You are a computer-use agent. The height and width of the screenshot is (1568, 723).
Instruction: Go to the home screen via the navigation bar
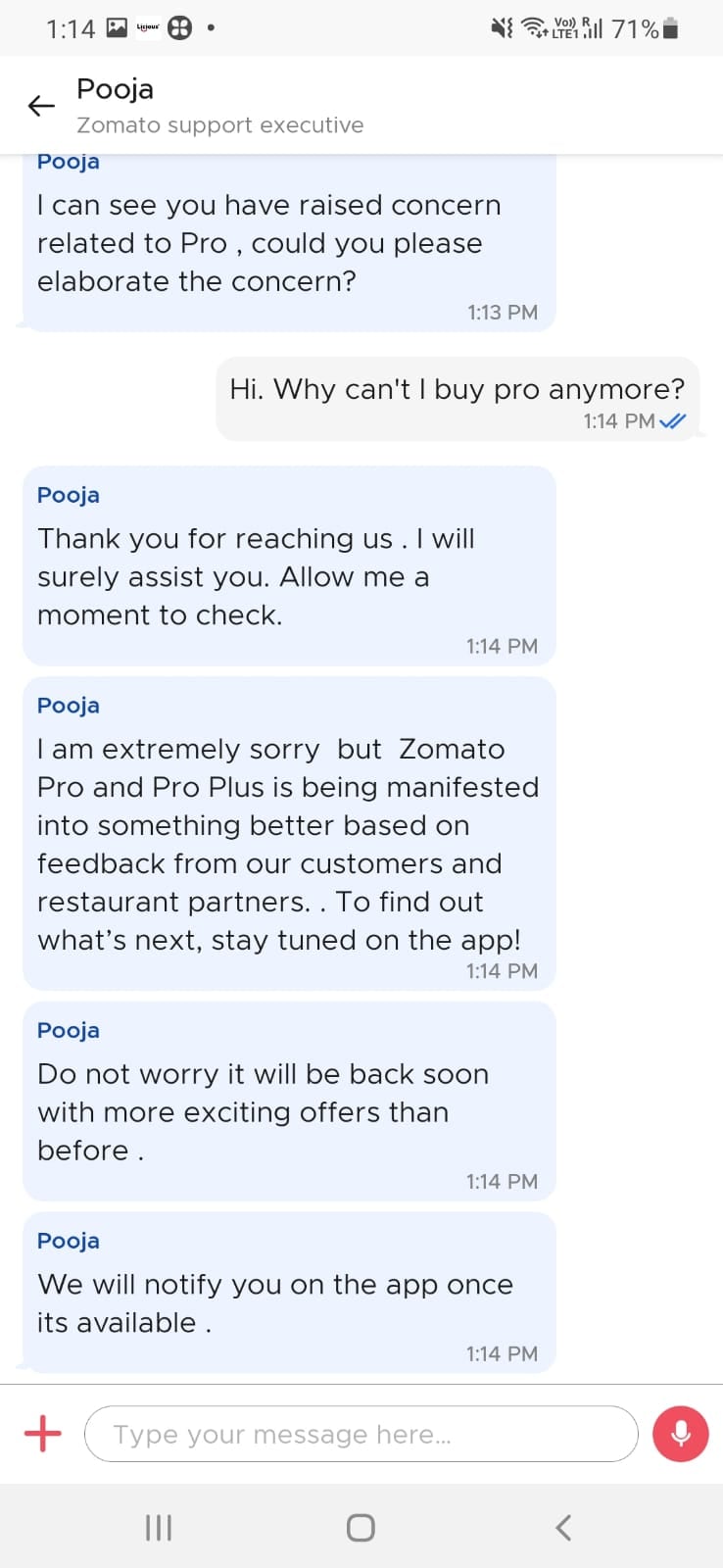361,1527
